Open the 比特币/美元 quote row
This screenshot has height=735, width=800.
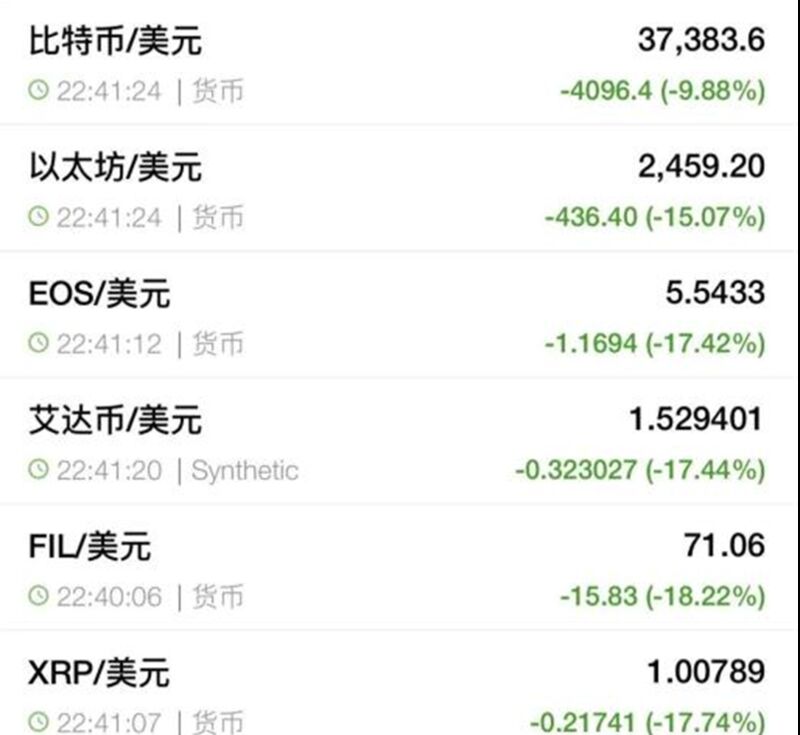pyautogui.click(x=400, y=64)
